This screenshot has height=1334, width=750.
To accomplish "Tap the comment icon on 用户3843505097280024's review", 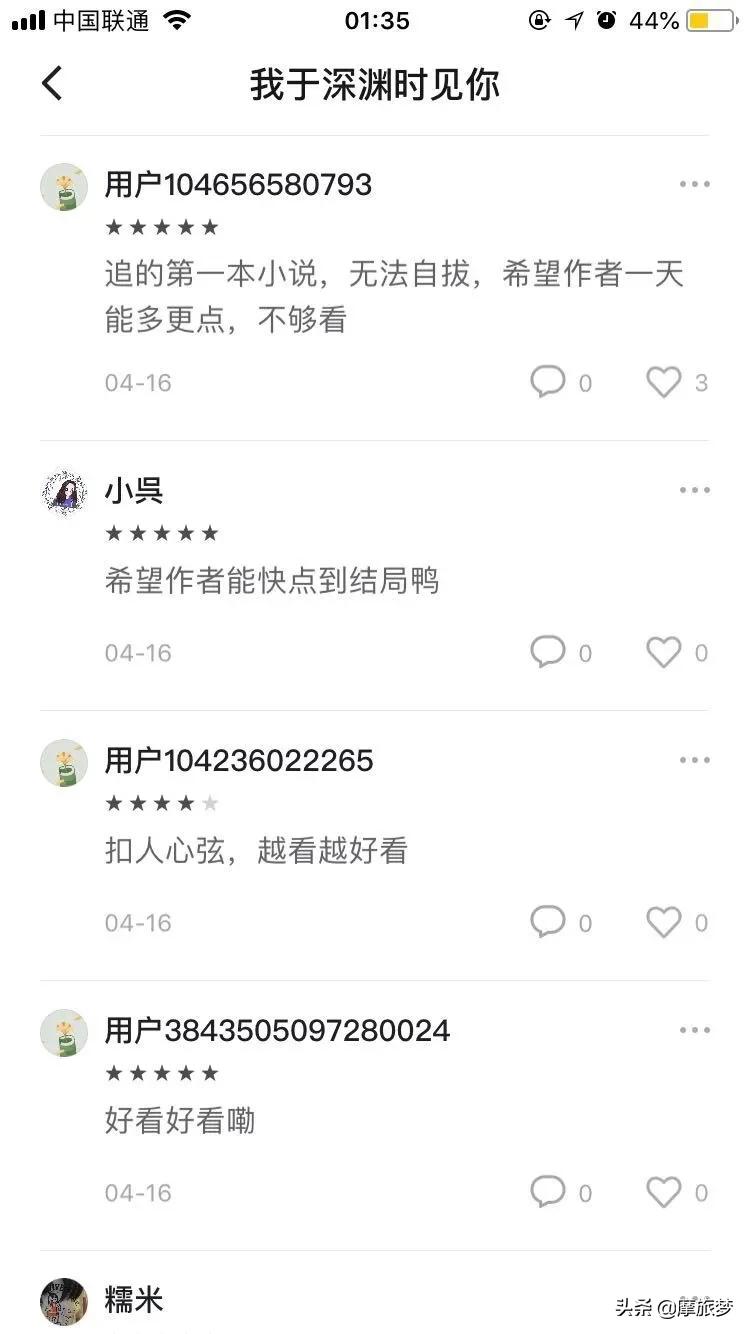I will click(x=548, y=1192).
